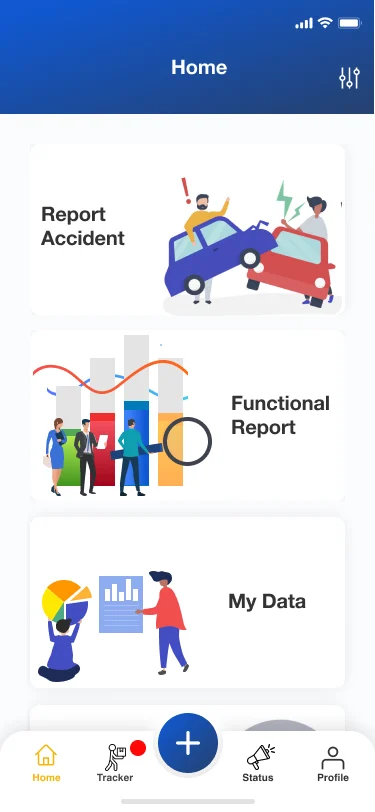Open the My Data card

pos(188,602)
